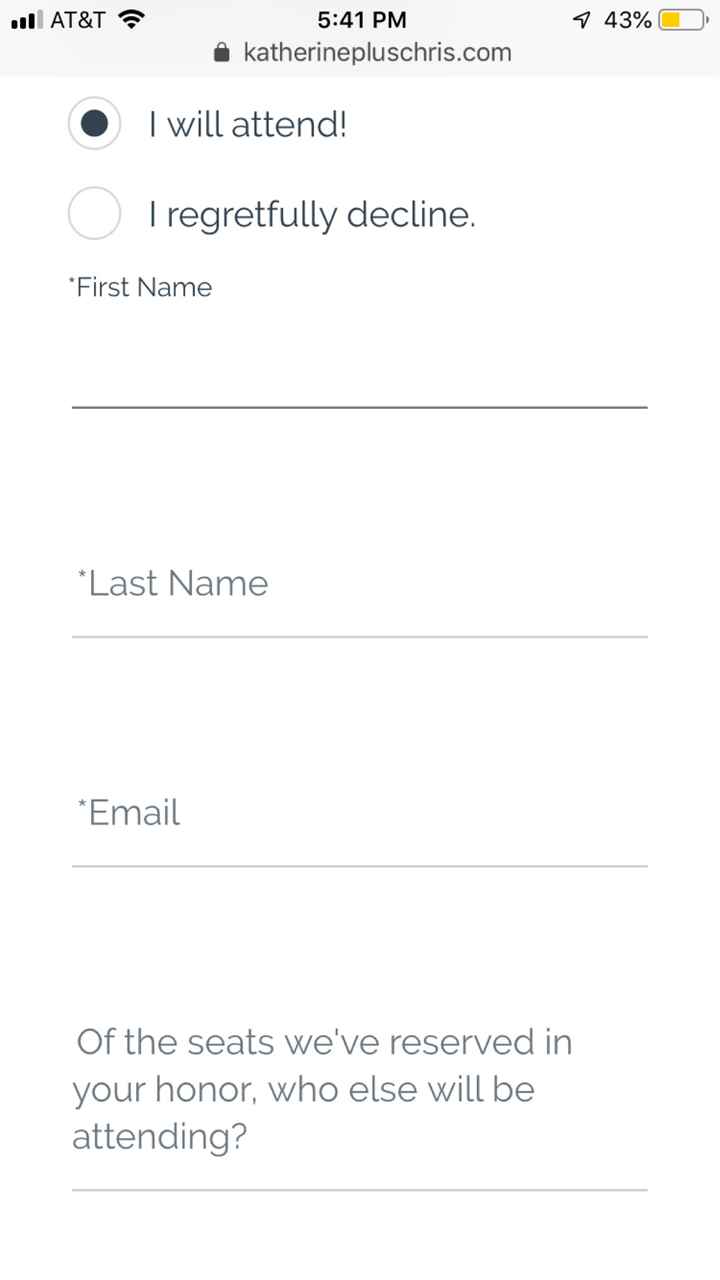Tap the additional attendees text field
Image resolution: width=720 pixels, height=1280 pixels.
(x=359, y=1100)
